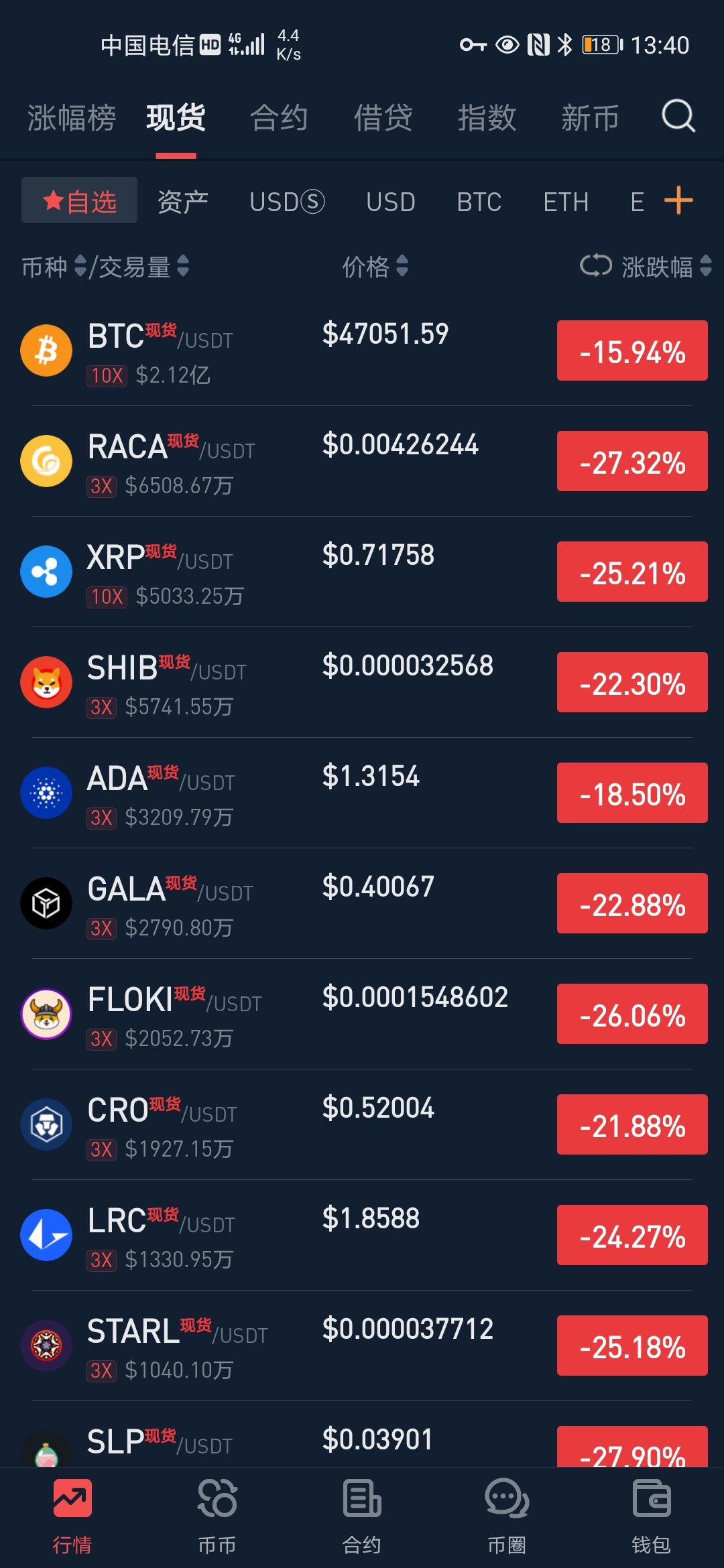Filter the list by BTC market
The image size is (724, 1568).
tap(479, 201)
